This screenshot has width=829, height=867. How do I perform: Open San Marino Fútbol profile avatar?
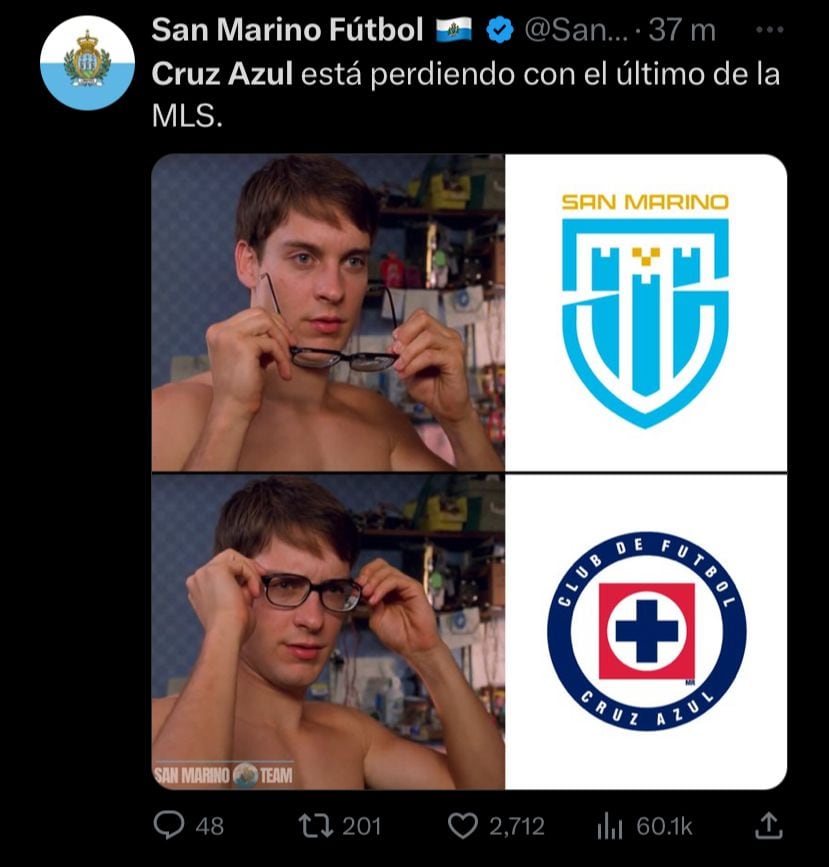87,62
